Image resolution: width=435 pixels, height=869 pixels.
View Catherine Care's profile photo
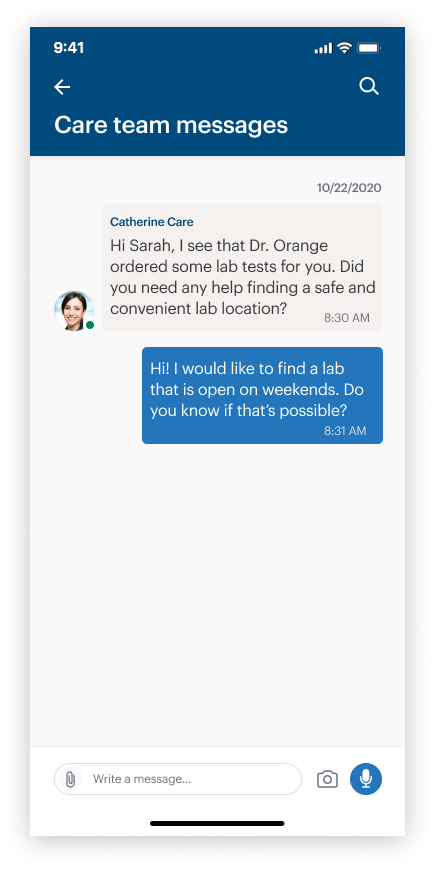click(74, 311)
